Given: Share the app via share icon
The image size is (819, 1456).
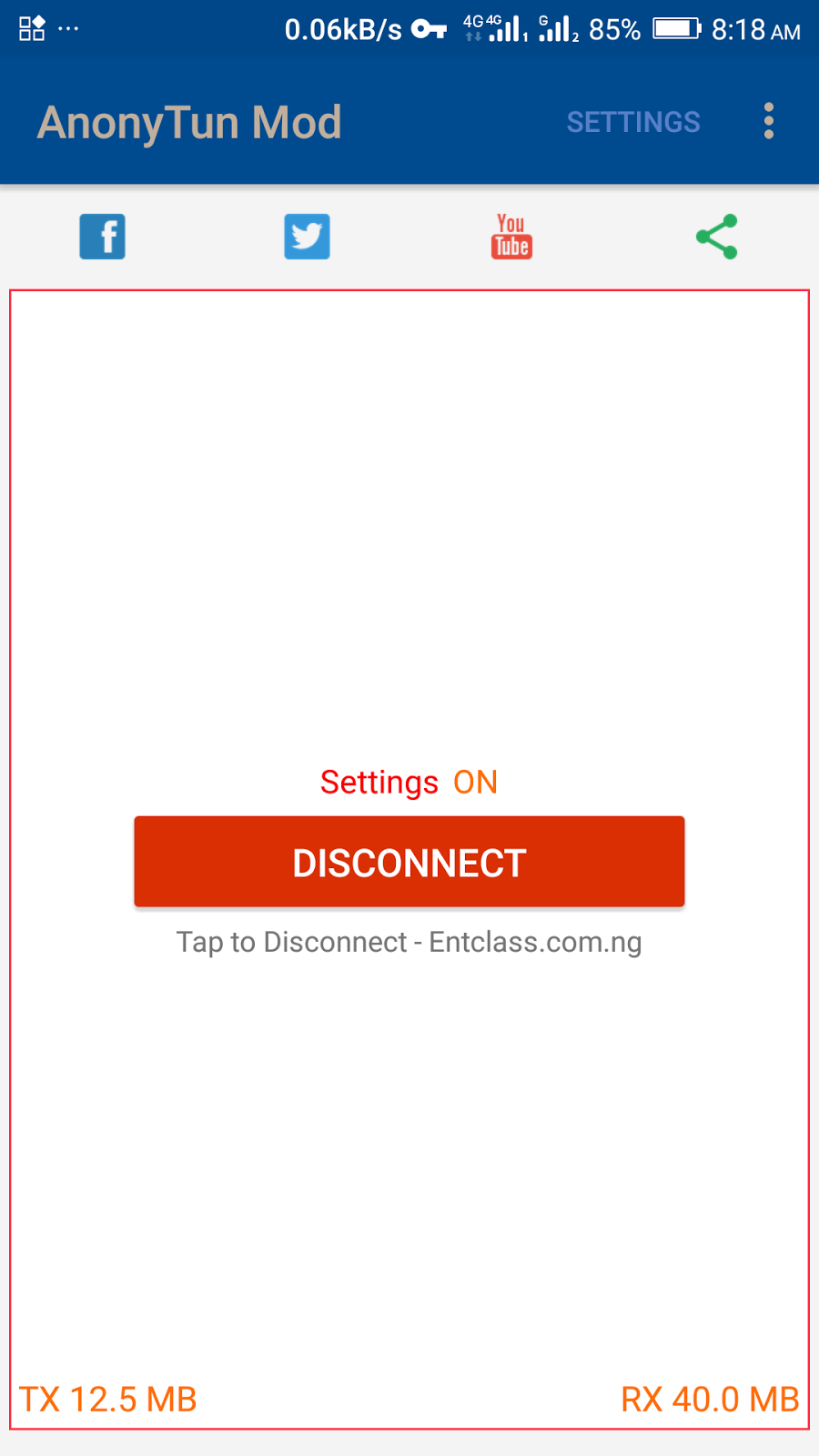Looking at the screenshot, I should coord(716,237).
